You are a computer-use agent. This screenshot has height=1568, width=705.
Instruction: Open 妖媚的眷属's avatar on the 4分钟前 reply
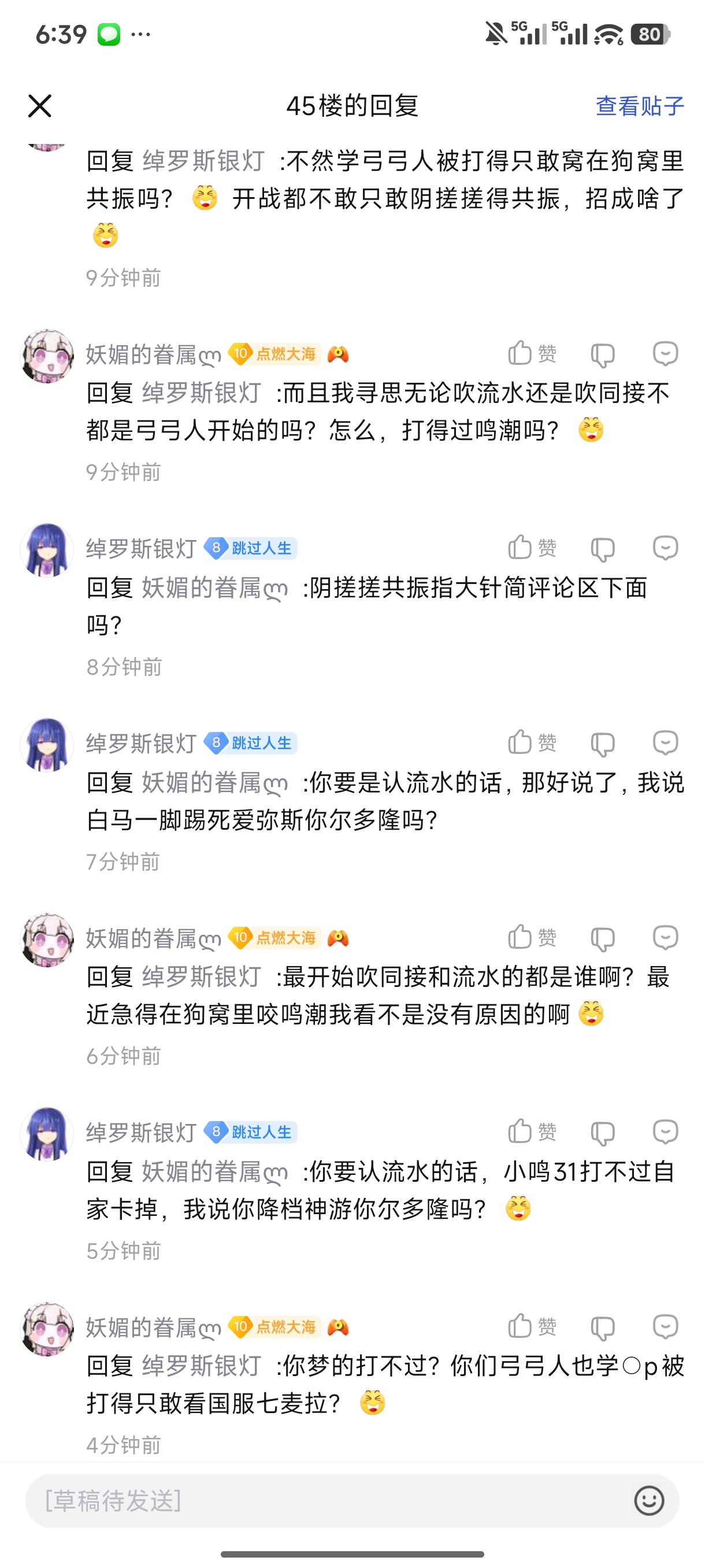point(47,1328)
